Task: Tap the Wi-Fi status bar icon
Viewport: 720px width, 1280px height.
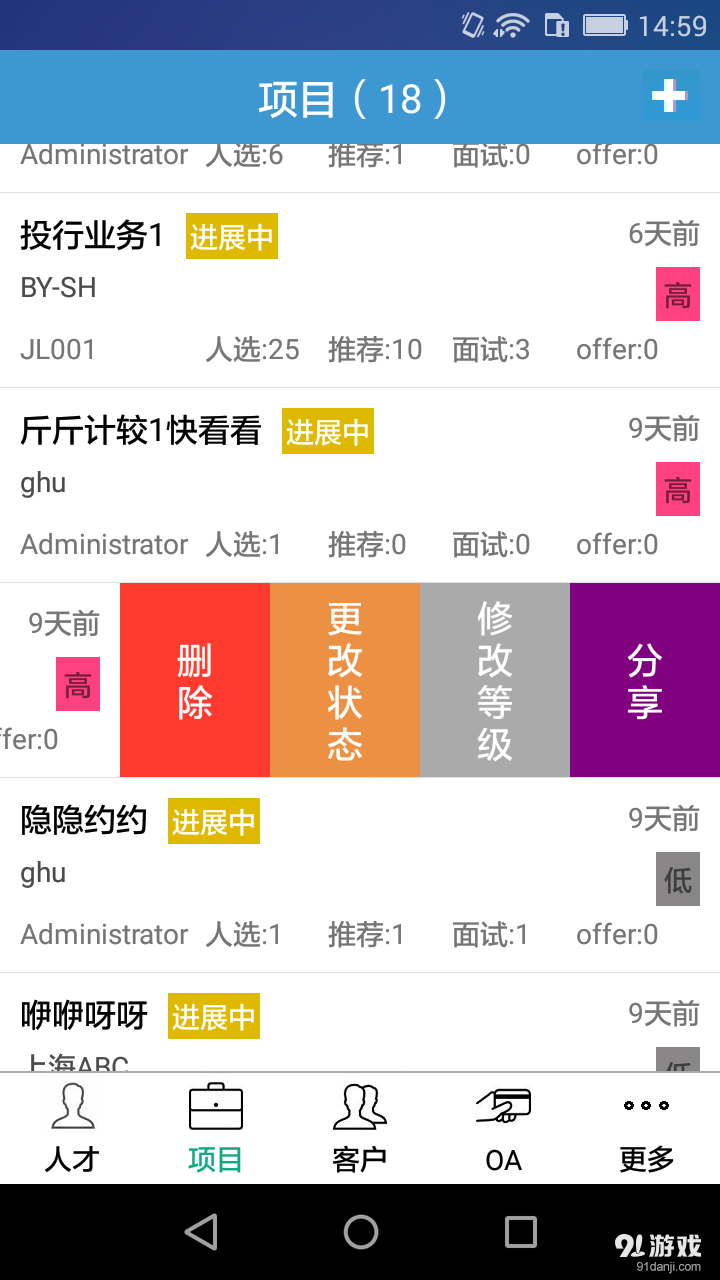Action: click(x=508, y=25)
